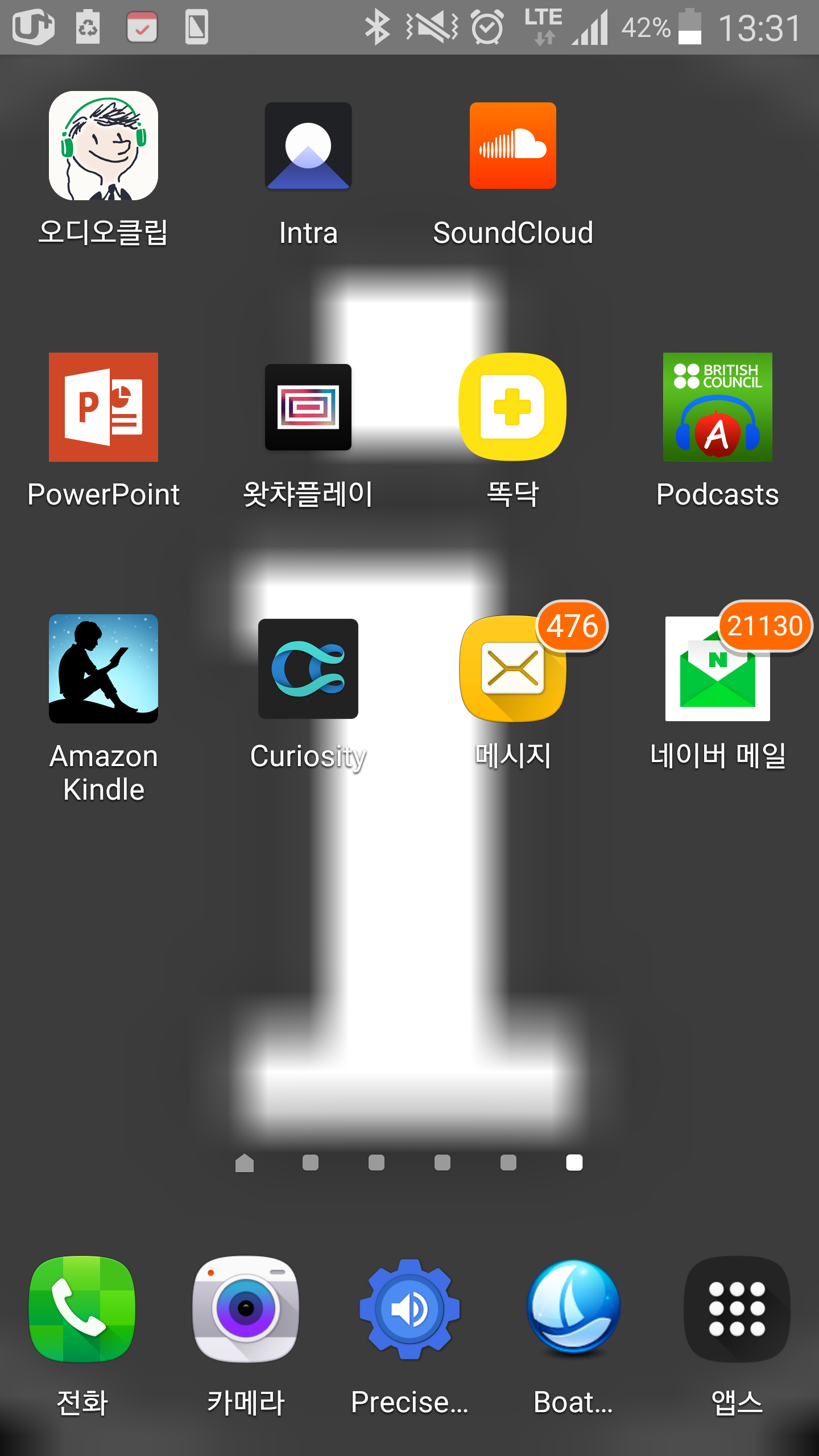The width and height of the screenshot is (819, 1456).
Task: Launch the Boat browser from dock
Action: pos(573,1309)
